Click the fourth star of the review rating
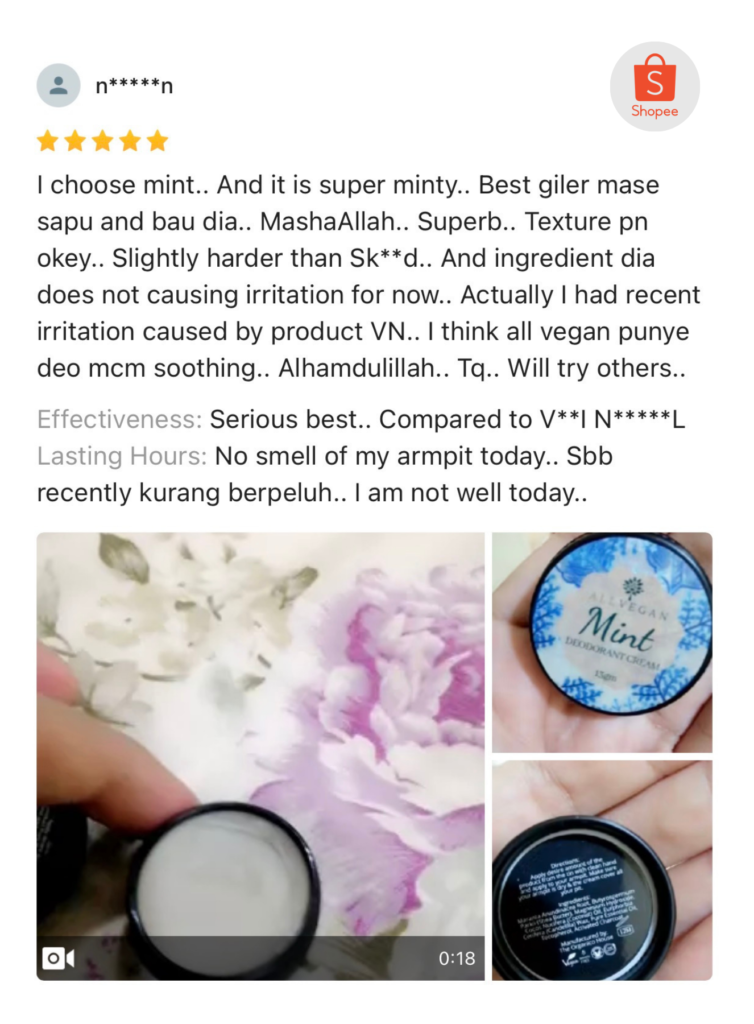 click(128, 140)
